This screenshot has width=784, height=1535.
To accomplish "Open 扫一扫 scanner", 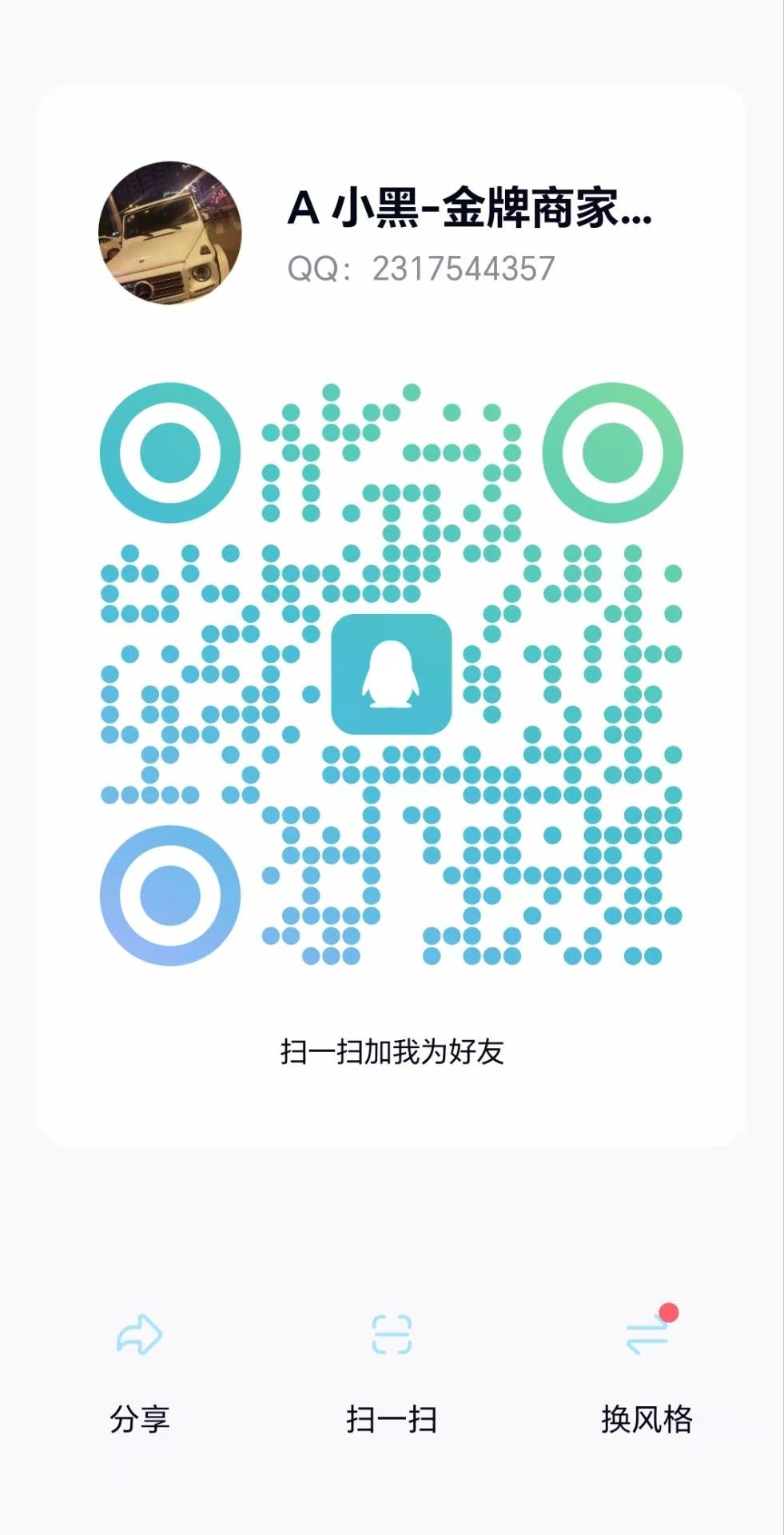I will pos(392,1369).
